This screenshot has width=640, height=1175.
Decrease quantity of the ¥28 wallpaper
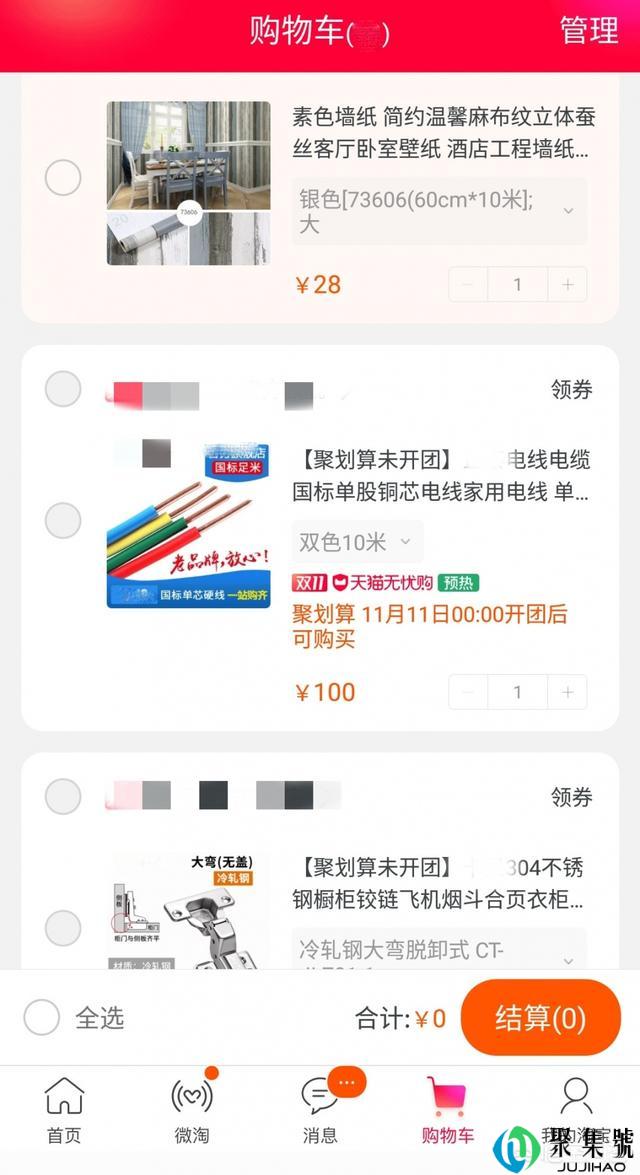[468, 285]
